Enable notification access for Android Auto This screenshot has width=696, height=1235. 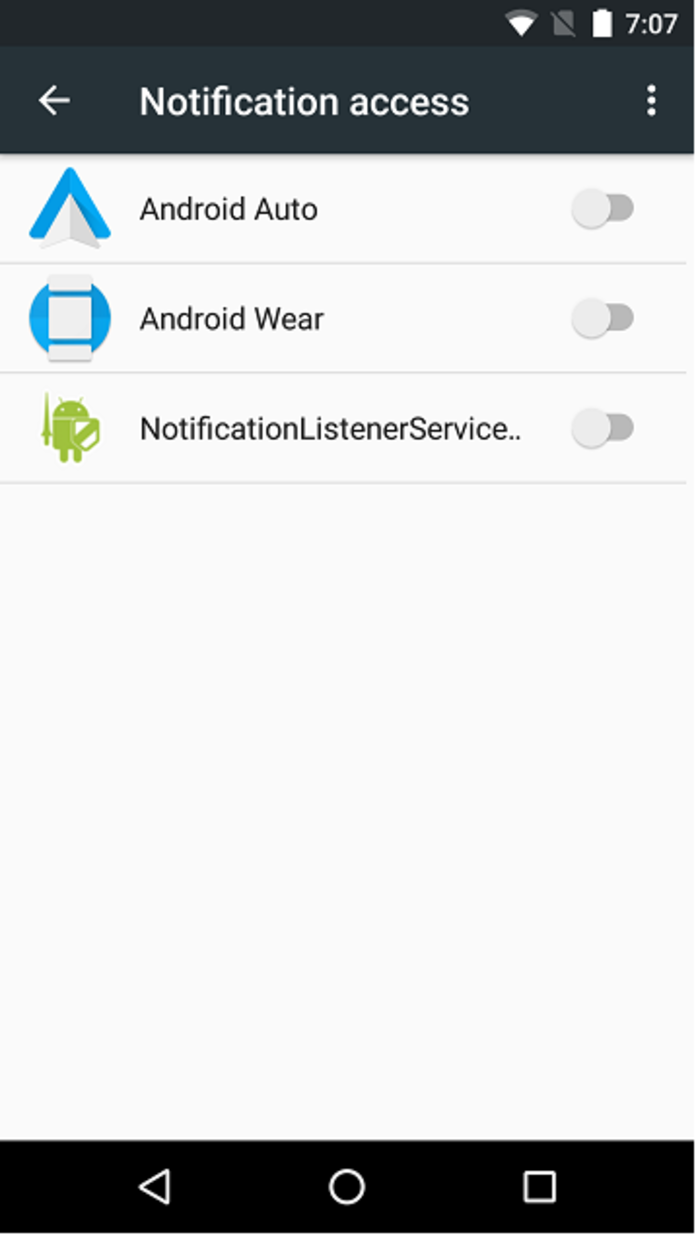[603, 209]
